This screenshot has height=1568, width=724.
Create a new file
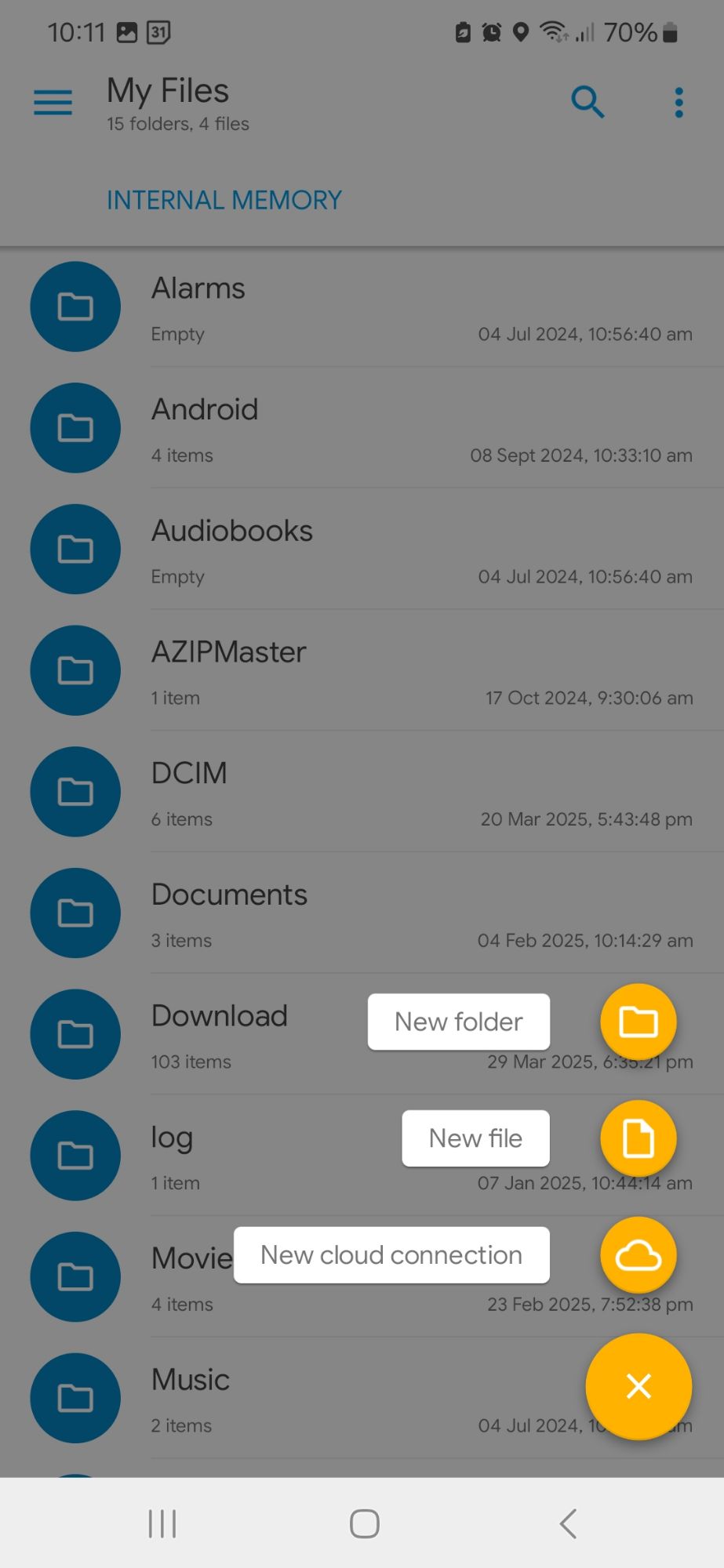pos(638,1138)
